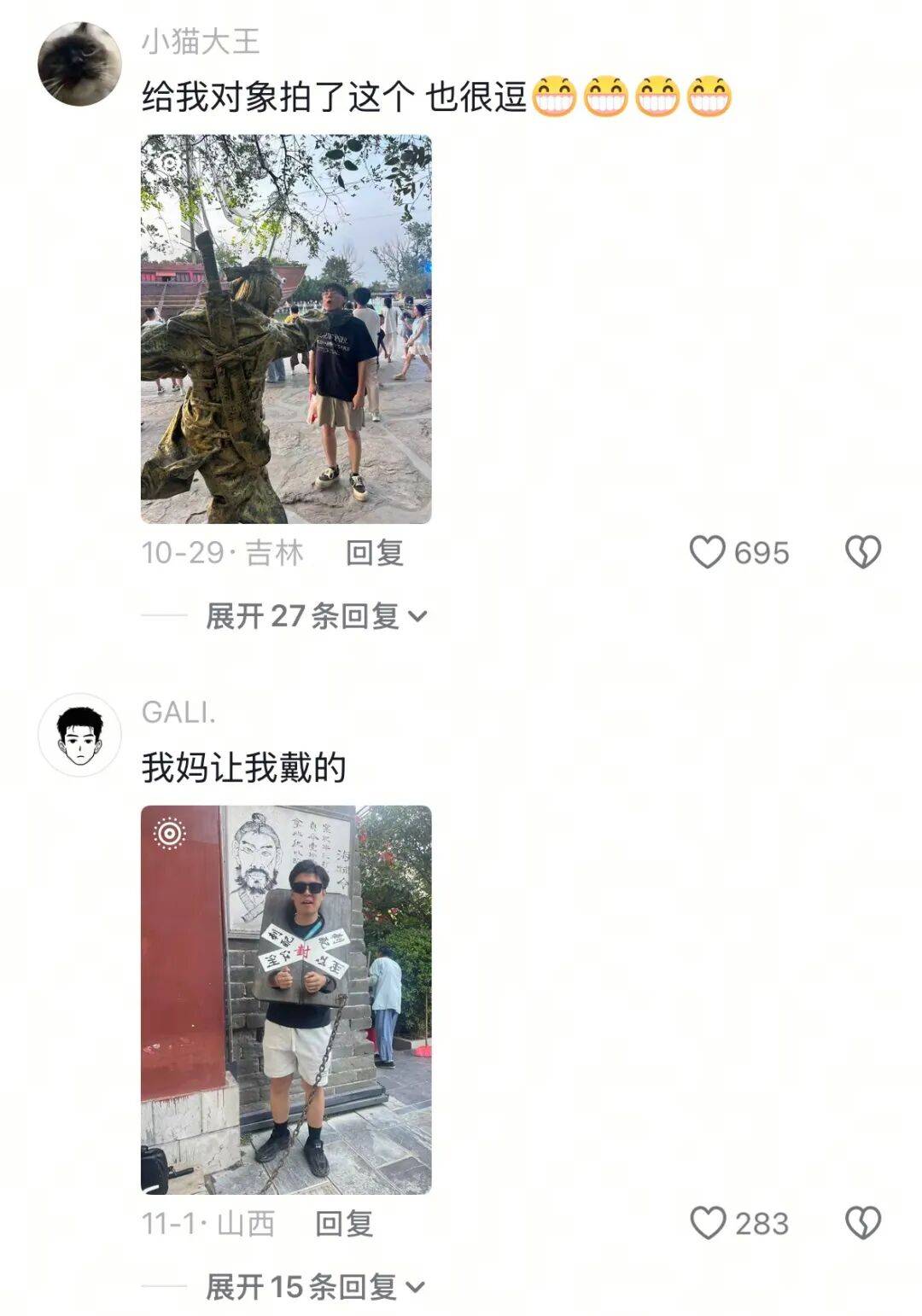Expand the 27 replies
Screen dimensions: 922x1316
pos(316,615)
